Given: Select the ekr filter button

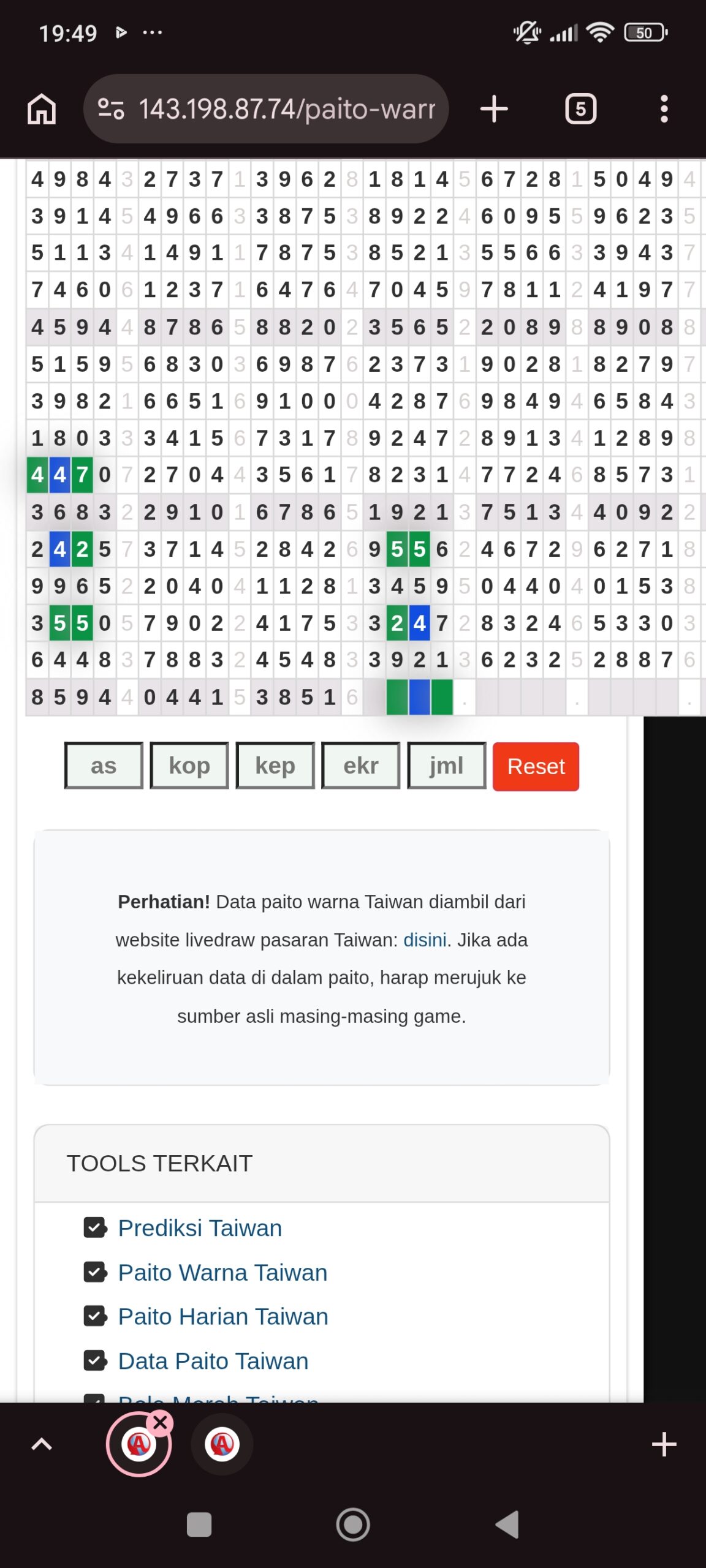Looking at the screenshot, I should point(361,766).
